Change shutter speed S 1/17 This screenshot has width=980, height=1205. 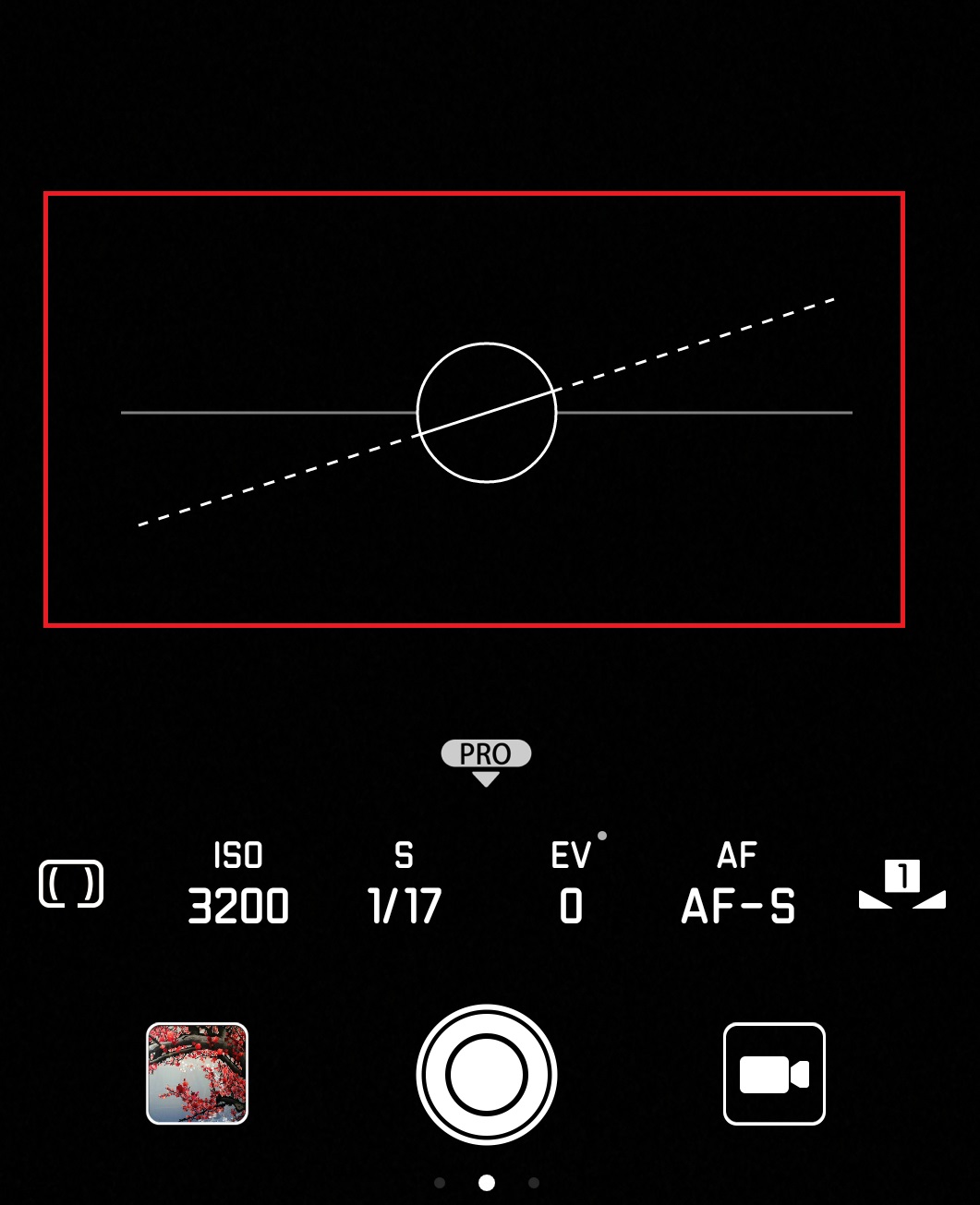pyautogui.click(x=405, y=885)
